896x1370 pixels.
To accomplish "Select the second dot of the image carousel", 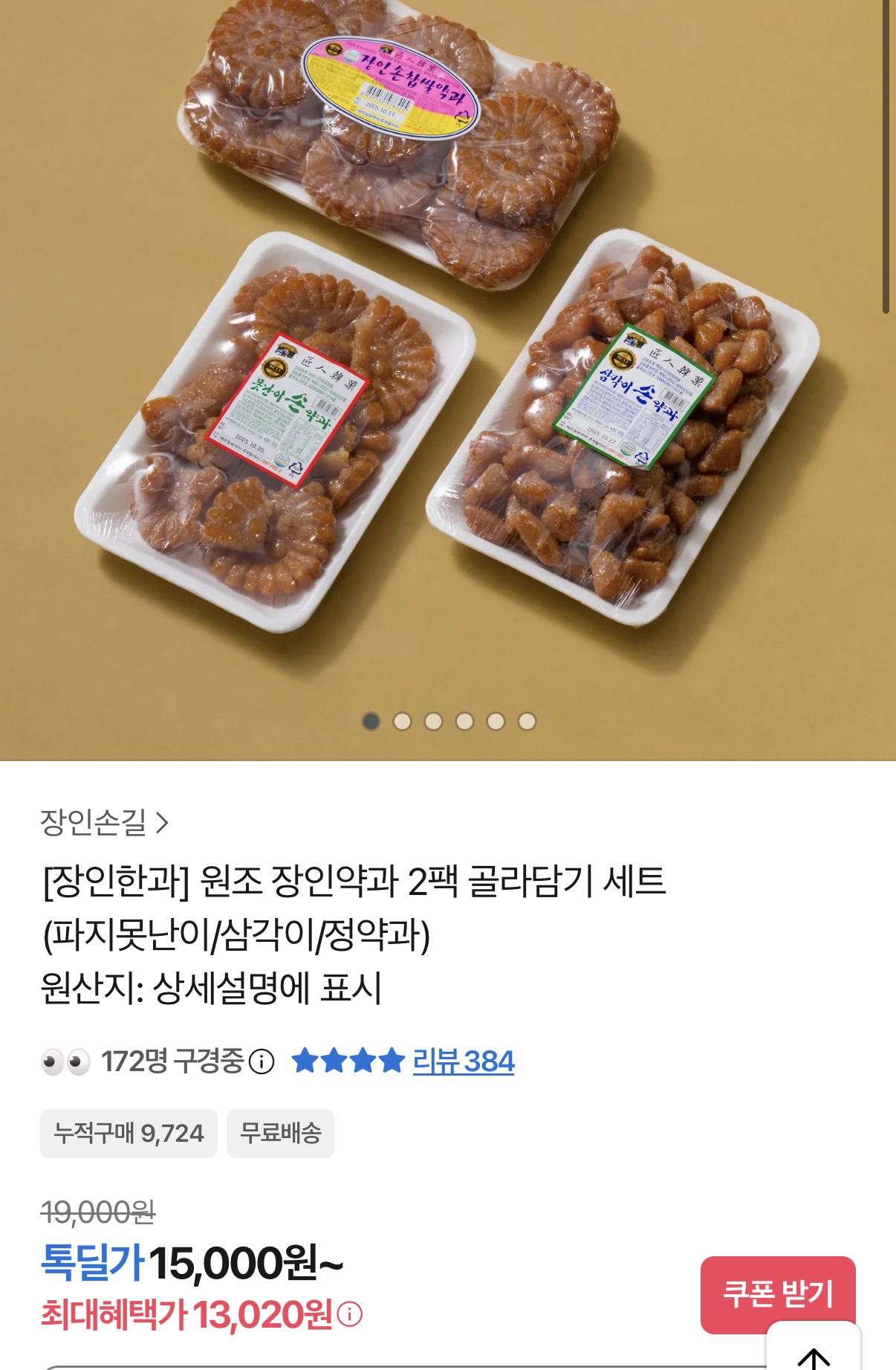I will [402, 721].
